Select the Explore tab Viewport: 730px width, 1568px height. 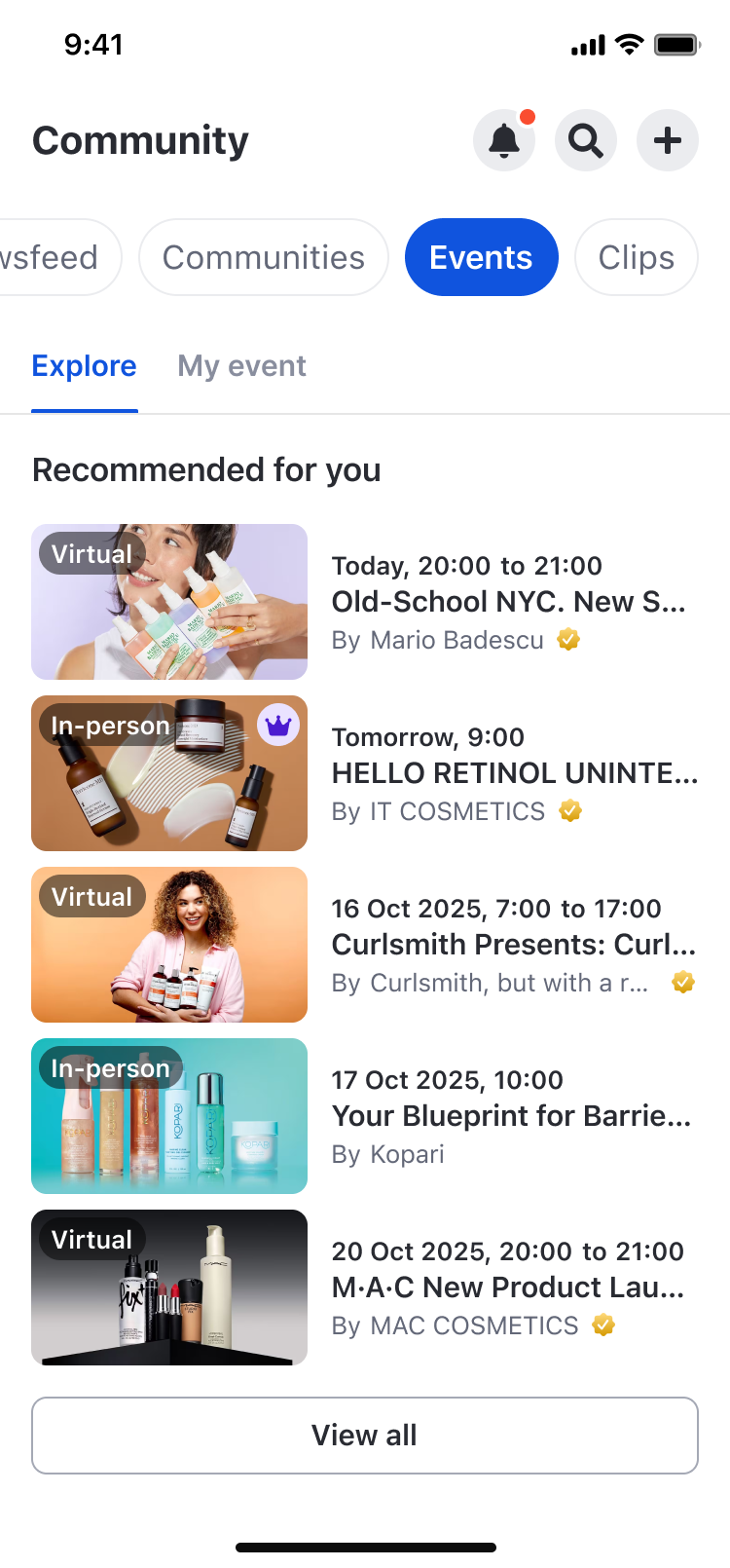pos(84,366)
